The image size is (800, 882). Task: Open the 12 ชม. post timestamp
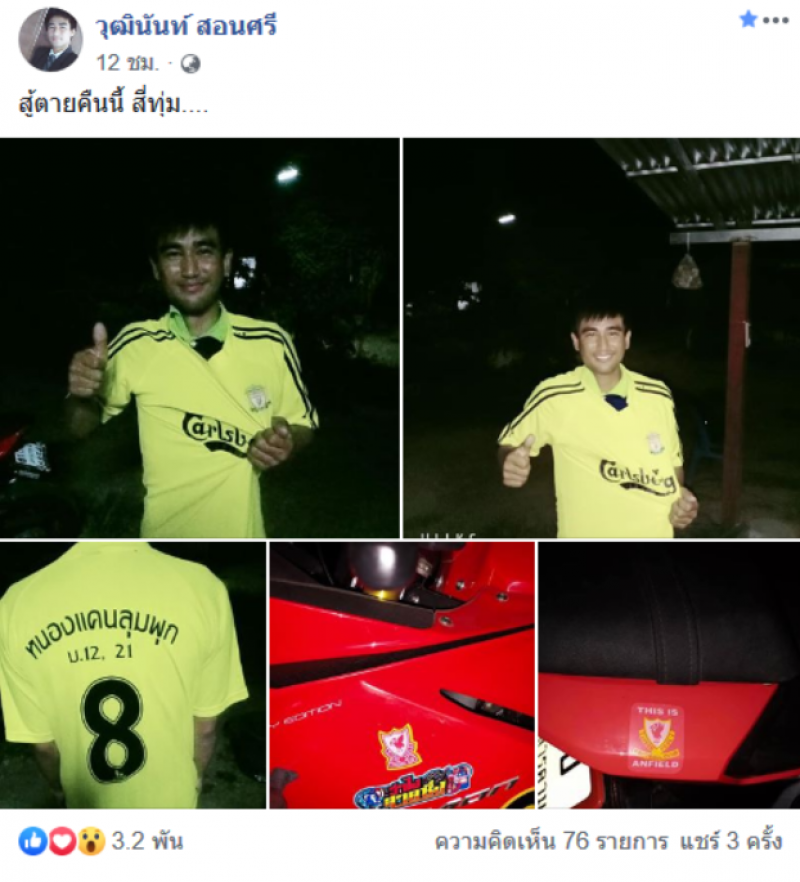tap(126, 62)
